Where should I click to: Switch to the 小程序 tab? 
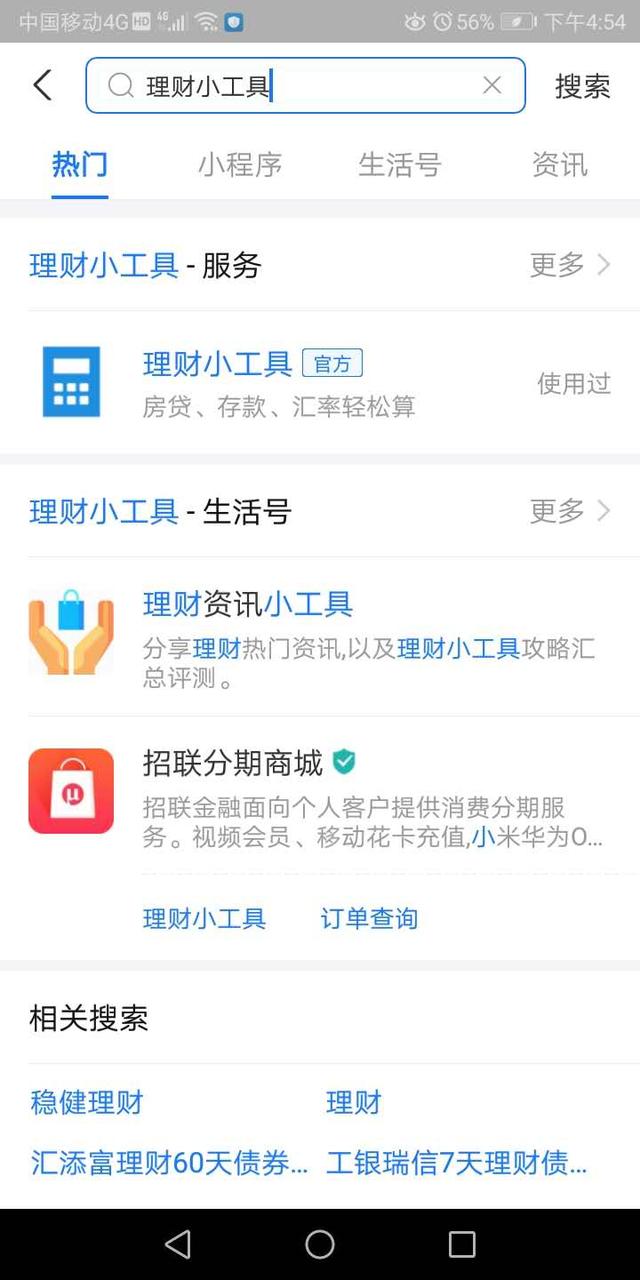tap(240, 165)
